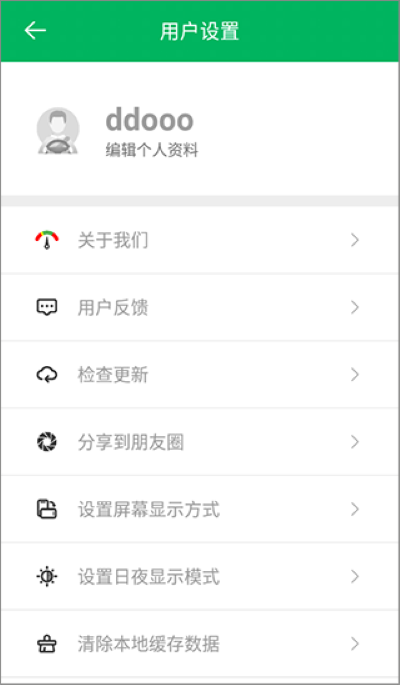Open 用户反馈 to send feedback
Viewport: 400px width, 685px height.
[x=200, y=308]
